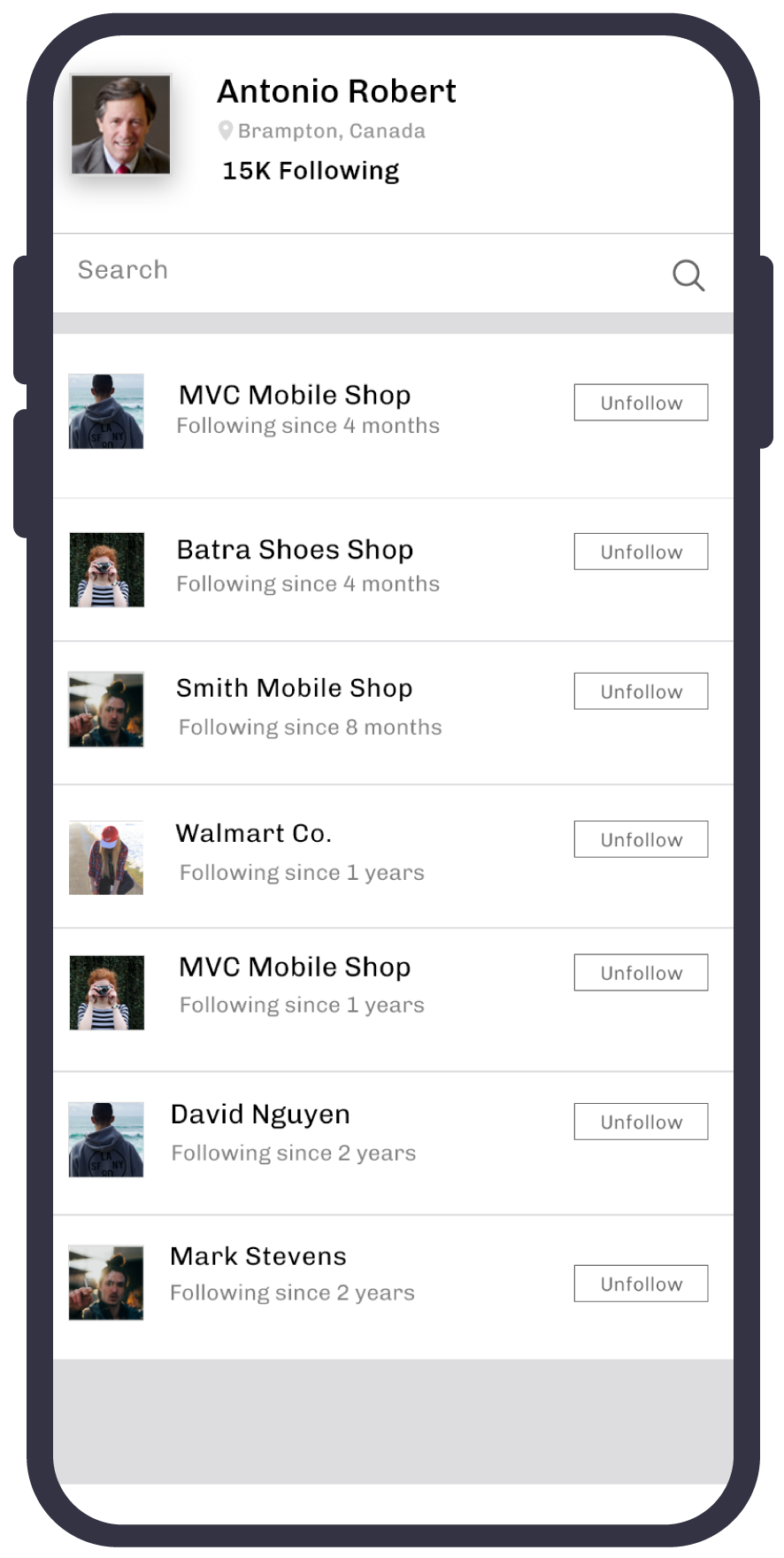The width and height of the screenshot is (784, 1558).
Task: Unfollow Mark Stevens
Action: click(x=641, y=1284)
